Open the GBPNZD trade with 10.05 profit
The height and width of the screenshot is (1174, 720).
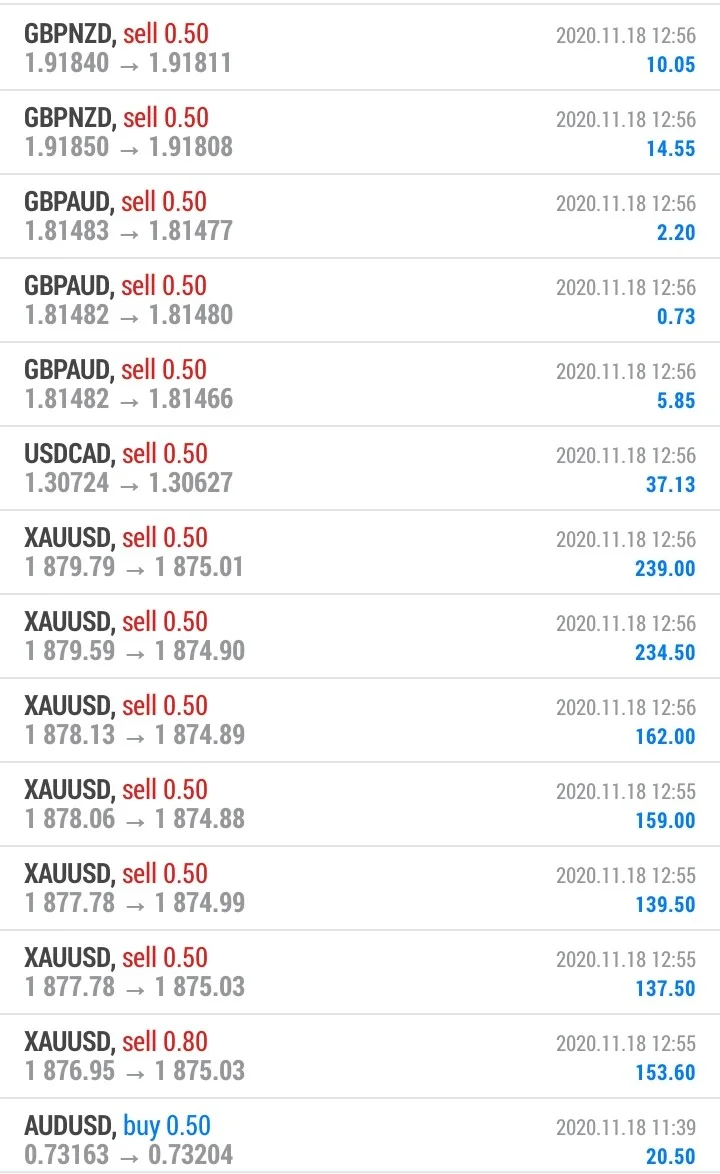click(360, 49)
